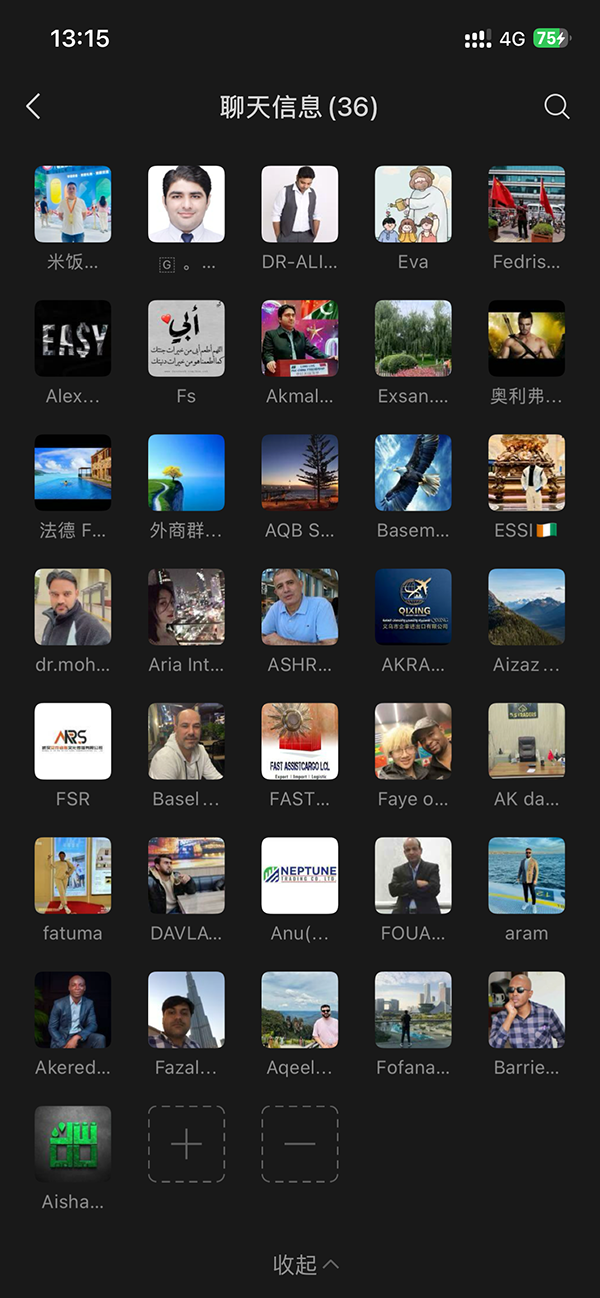The image size is (600, 1298).
Task: Open the AQB S member profile
Action: (300, 472)
